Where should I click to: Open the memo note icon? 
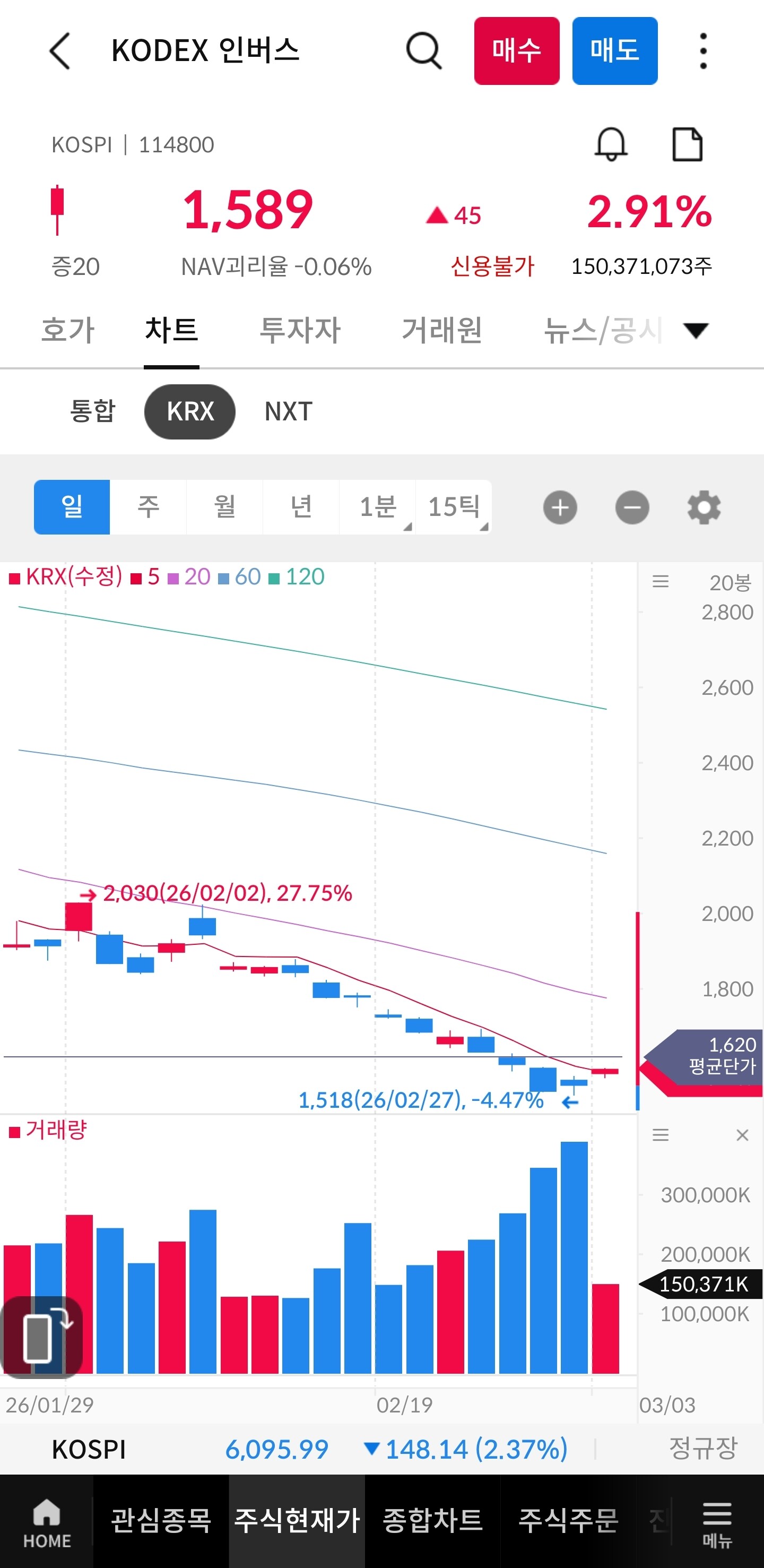(688, 144)
